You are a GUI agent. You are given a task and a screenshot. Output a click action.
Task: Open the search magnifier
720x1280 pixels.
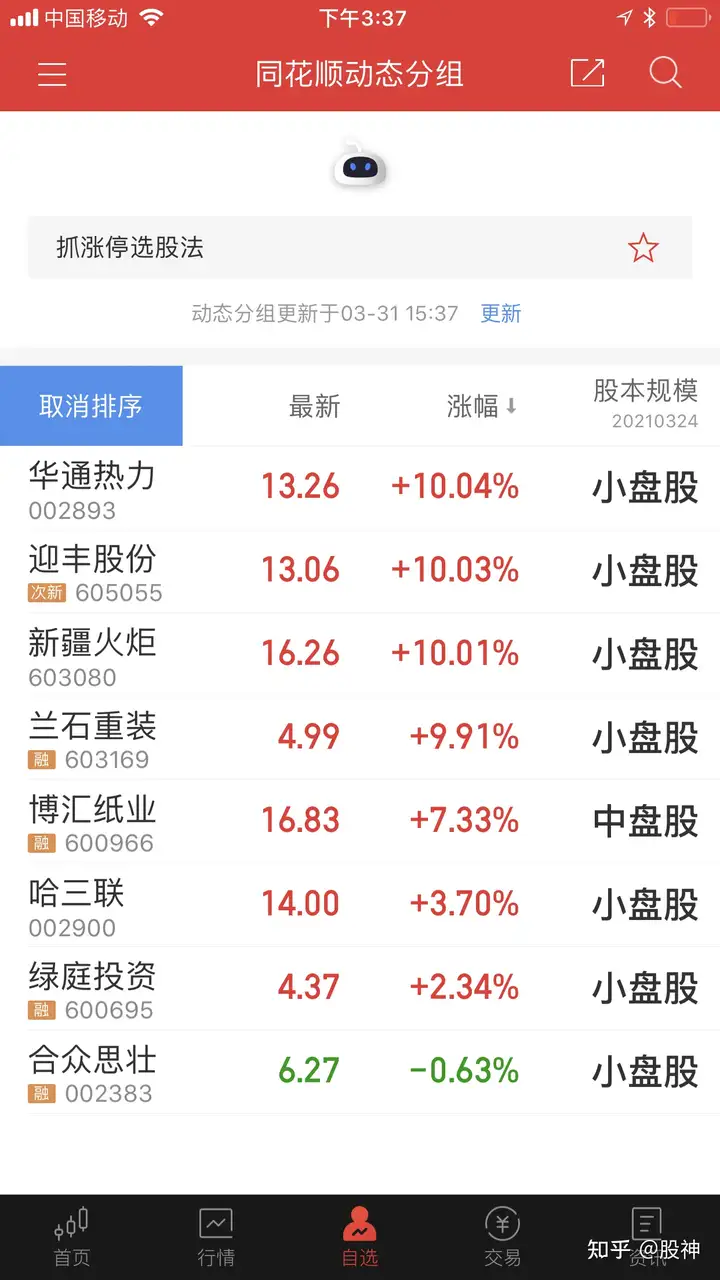pyautogui.click(x=665, y=73)
